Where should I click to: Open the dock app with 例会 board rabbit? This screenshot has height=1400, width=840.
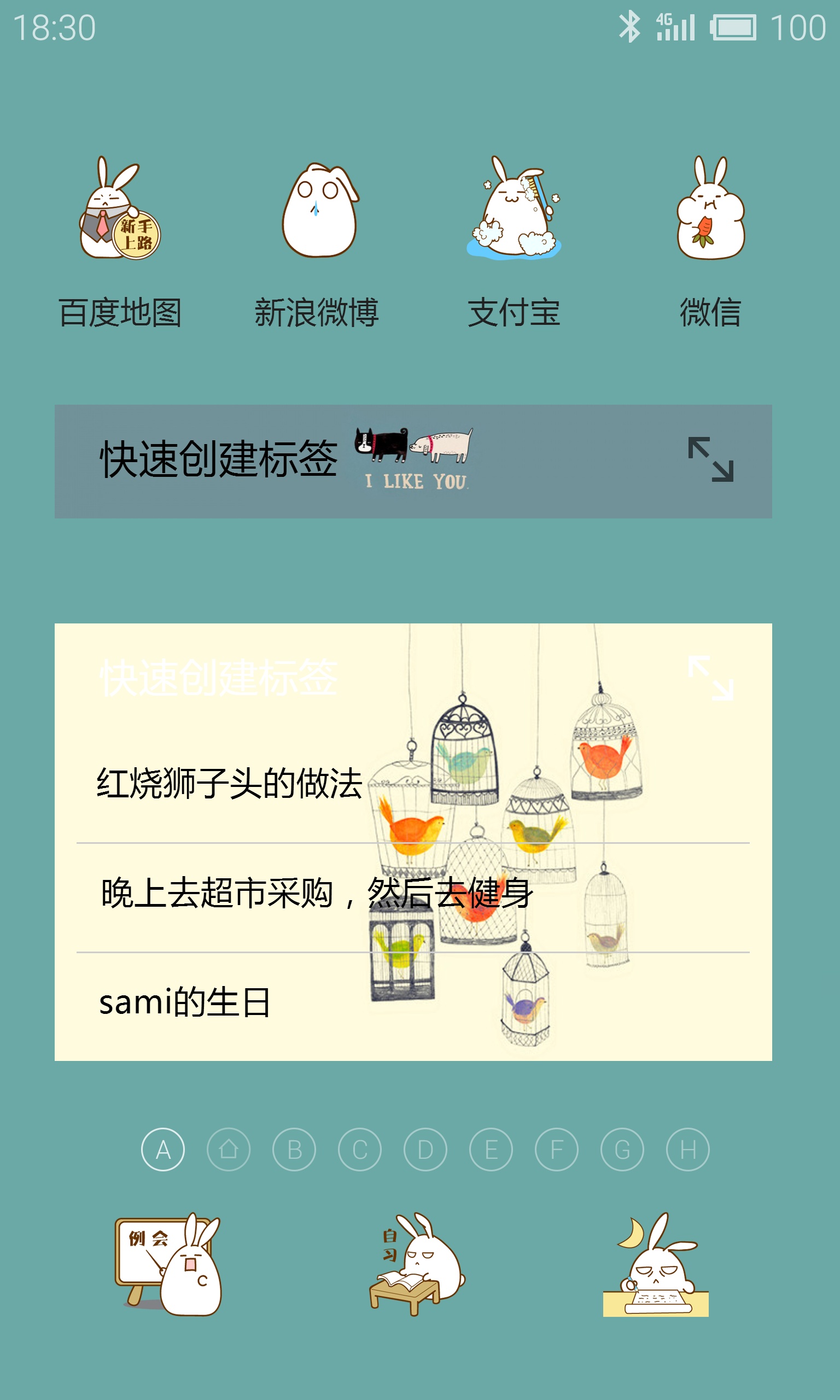coord(168,1265)
